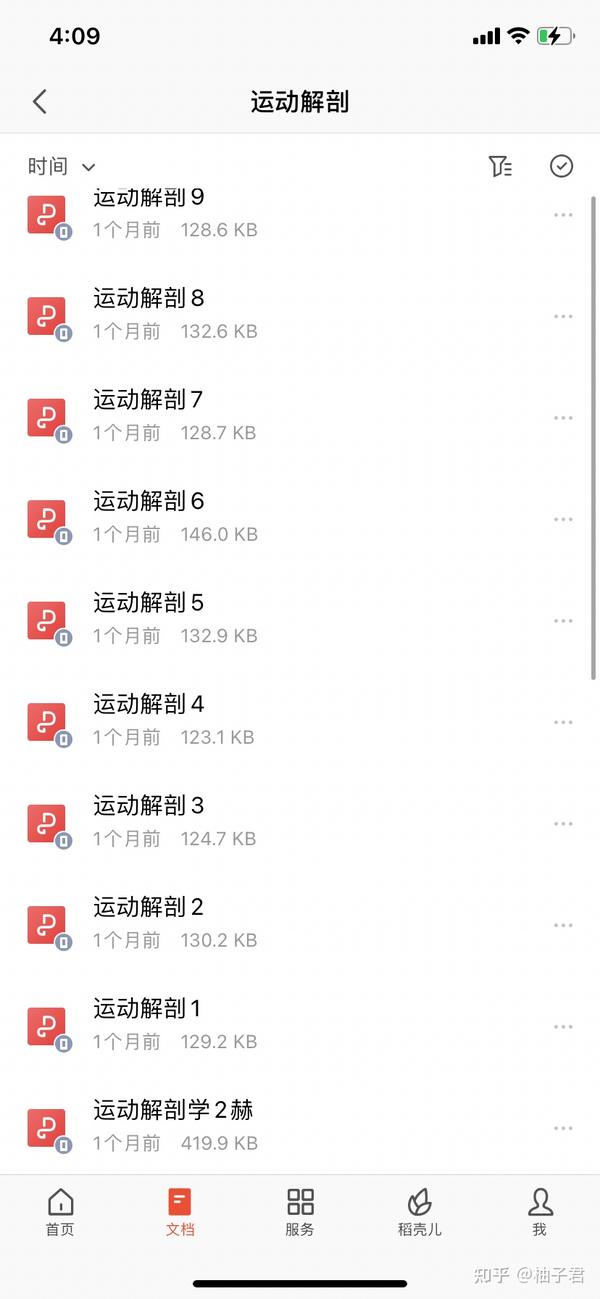Switch to the 首页 tab
The width and height of the screenshot is (600, 1299).
point(60,1212)
